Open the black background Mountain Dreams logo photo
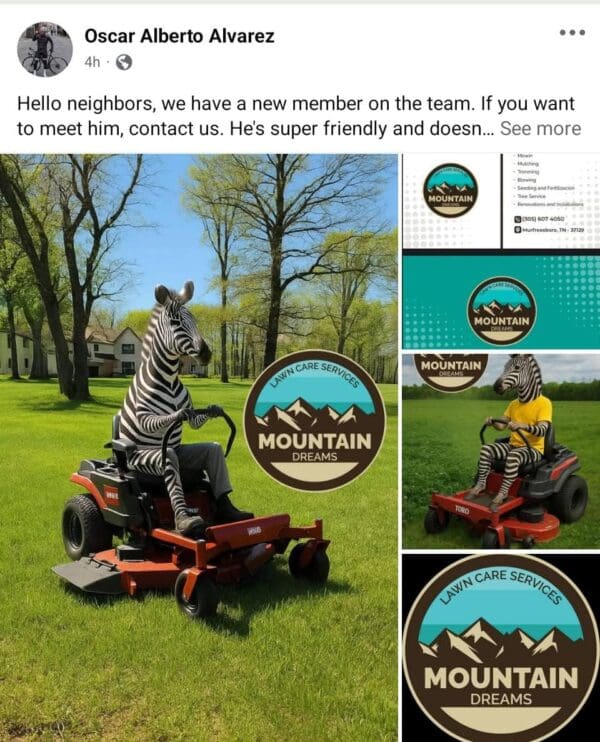The image size is (600, 742). click(x=500, y=648)
